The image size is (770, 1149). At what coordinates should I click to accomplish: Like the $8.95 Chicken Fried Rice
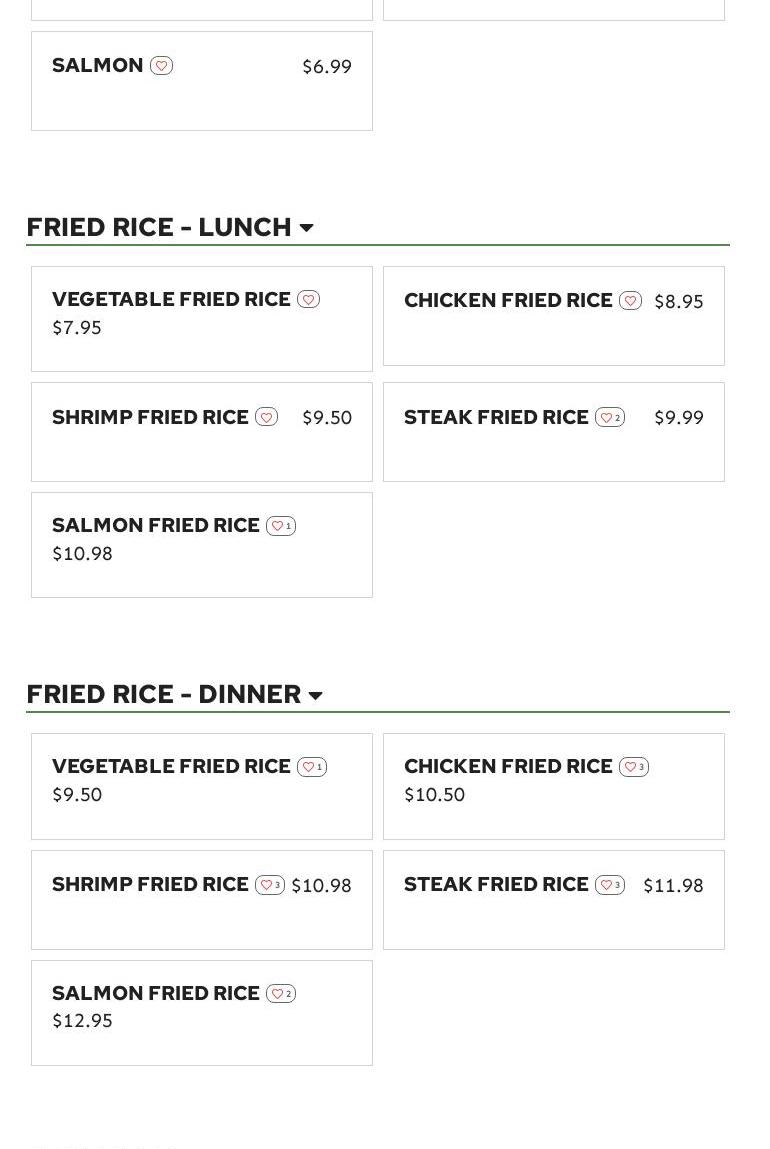[630, 301]
